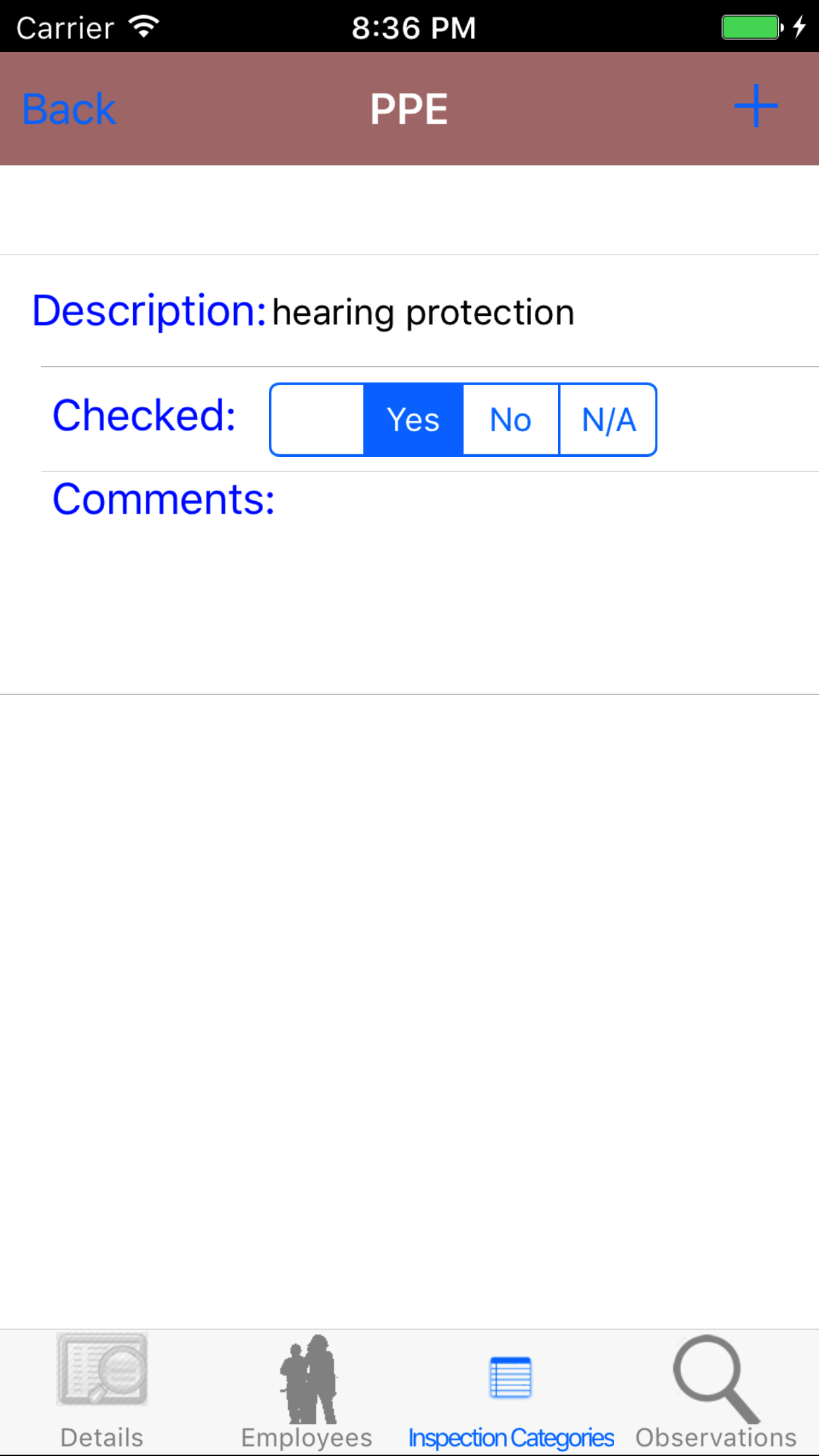Viewport: 819px width, 1456px height.
Task: Select the blank Checked segment
Action: pos(317,419)
